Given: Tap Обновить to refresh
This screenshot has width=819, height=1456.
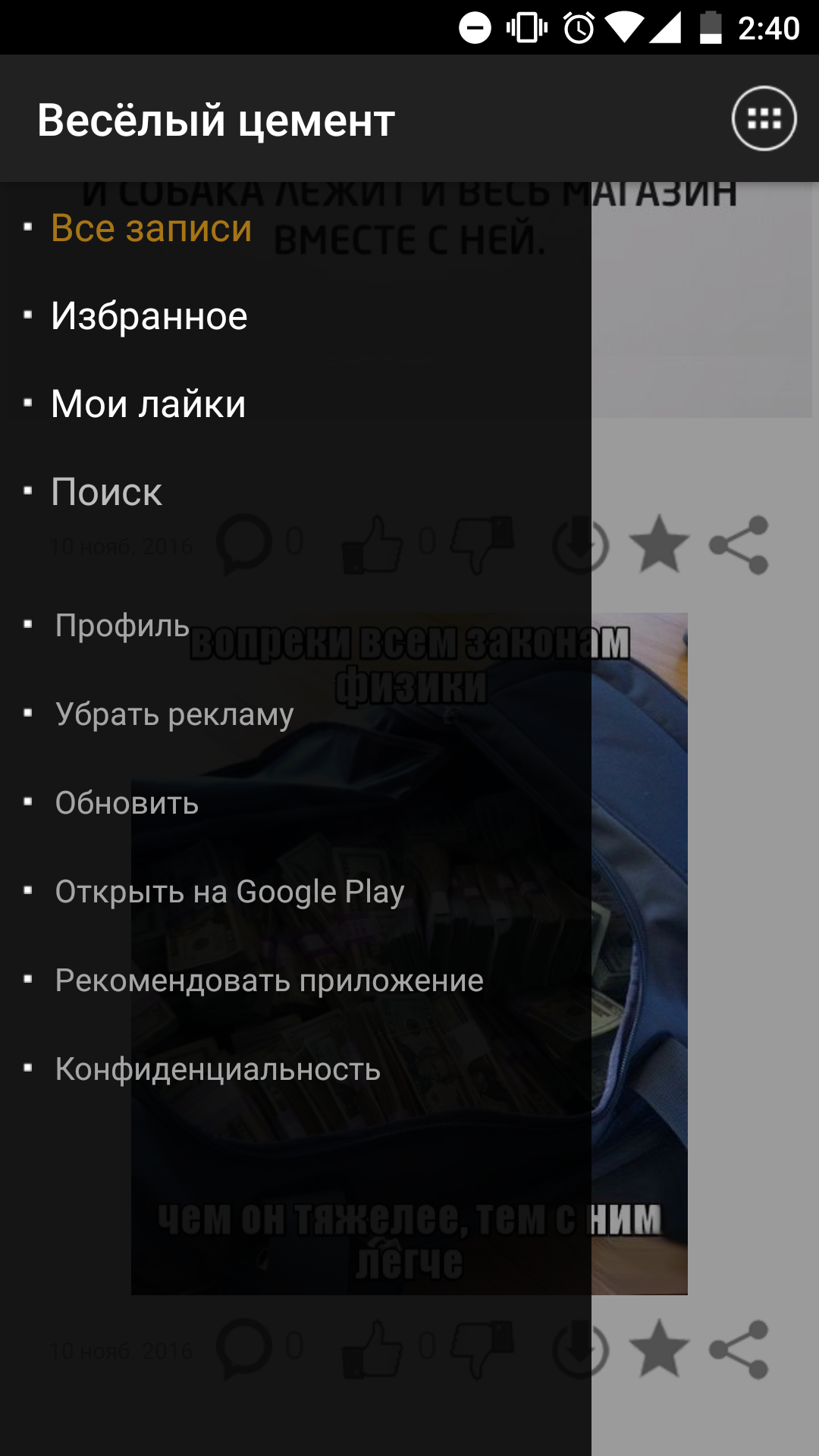Looking at the screenshot, I should (x=127, y=802).
